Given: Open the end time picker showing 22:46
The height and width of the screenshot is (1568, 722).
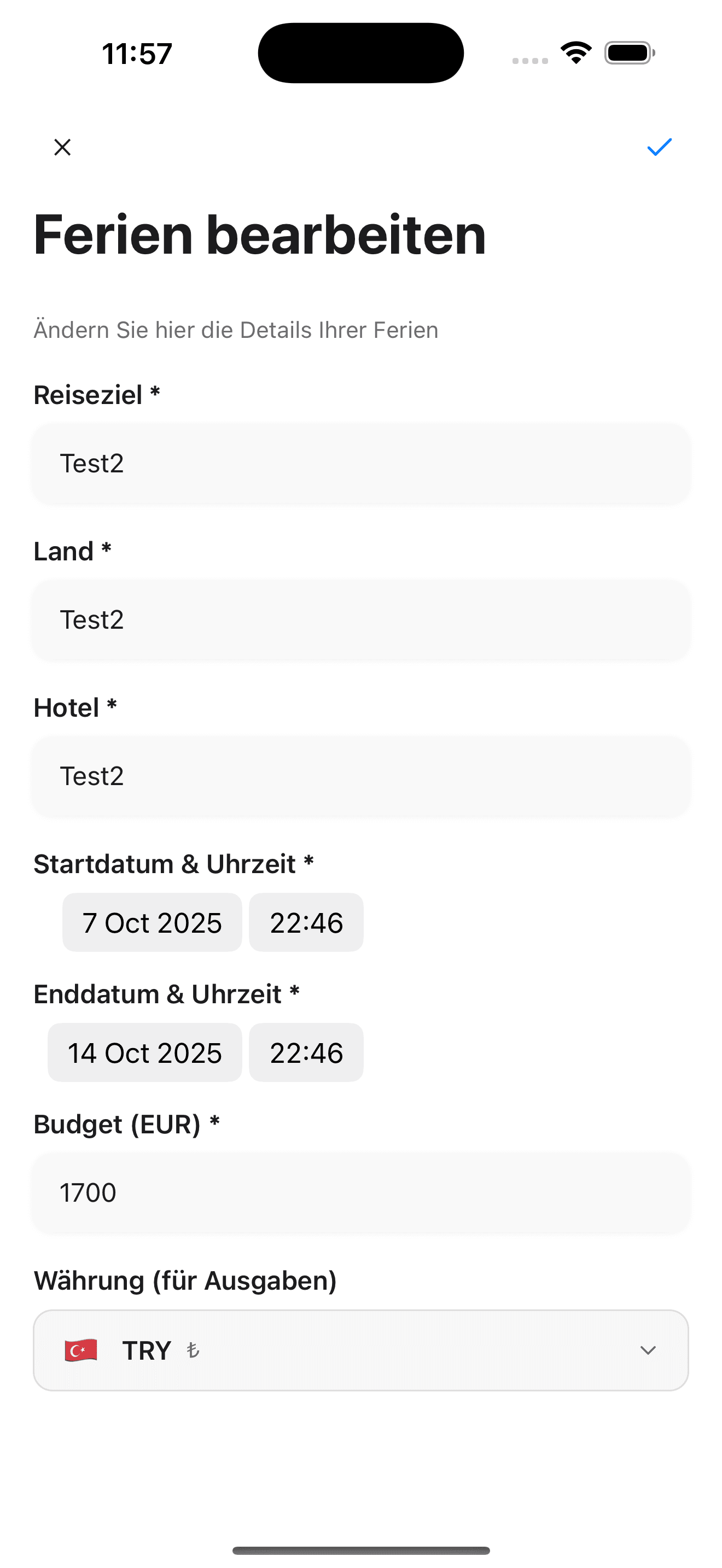Looking at the screenshot, I should click(306, 1052).
